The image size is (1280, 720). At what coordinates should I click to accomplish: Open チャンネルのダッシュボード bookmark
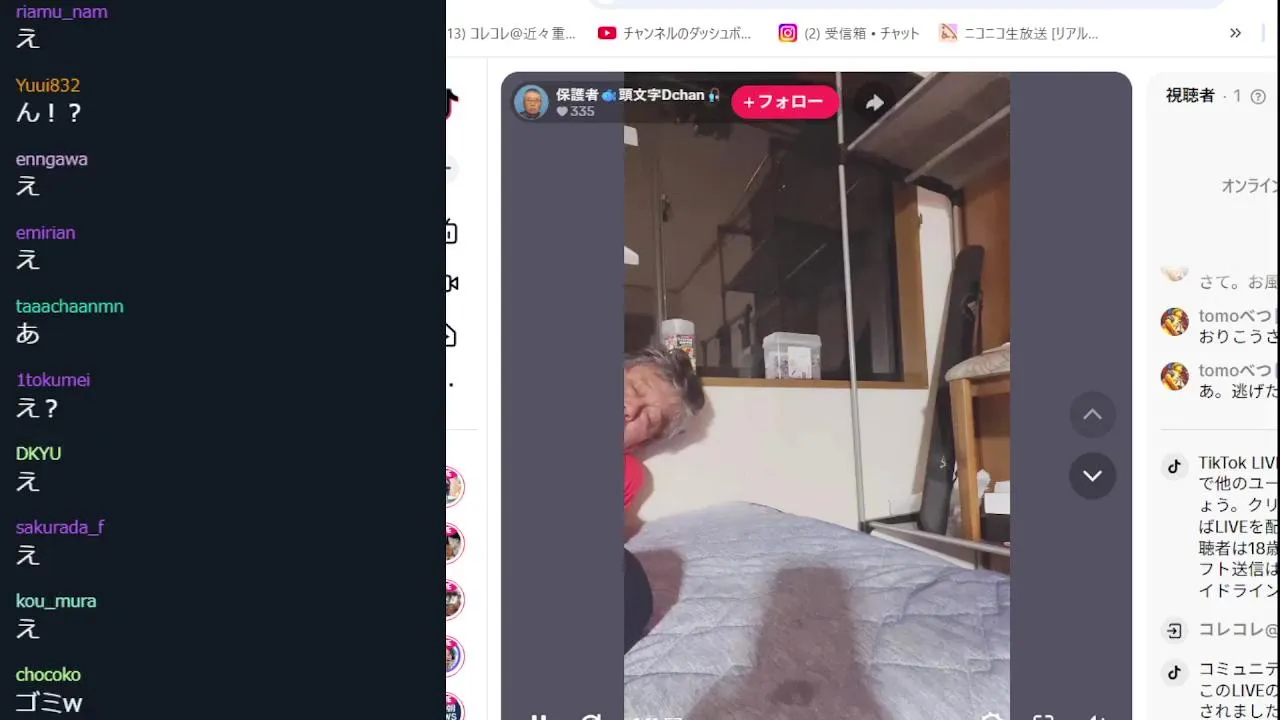[675, 33]
